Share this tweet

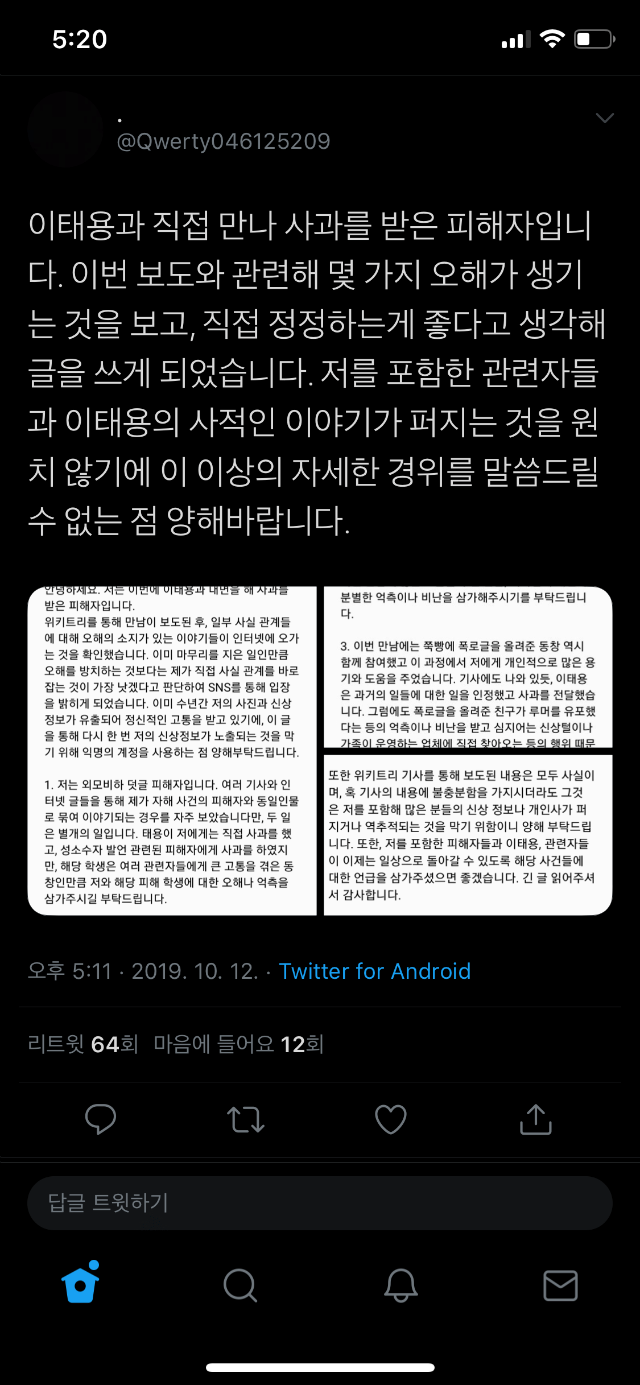pos(536,1118)
